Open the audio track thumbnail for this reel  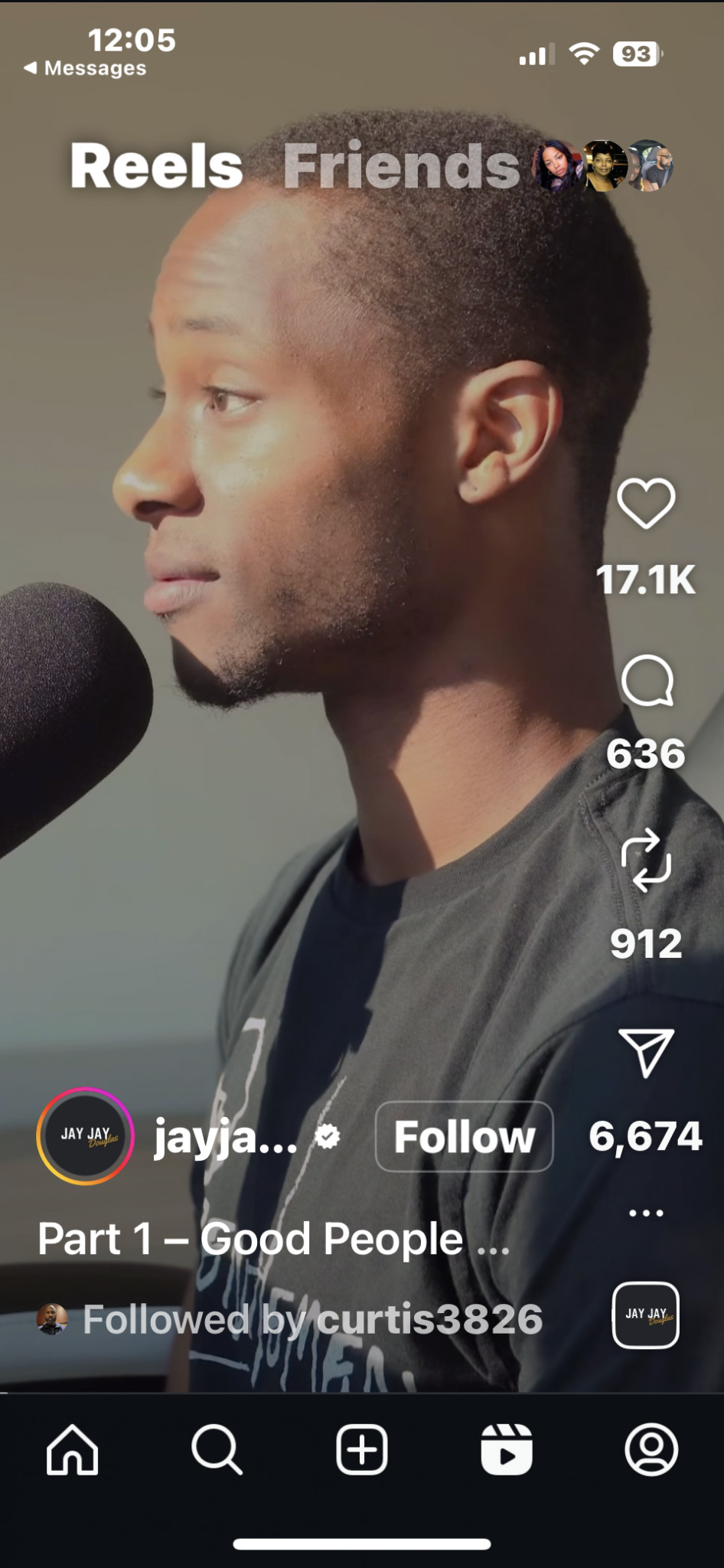(x=645, y=1315)
